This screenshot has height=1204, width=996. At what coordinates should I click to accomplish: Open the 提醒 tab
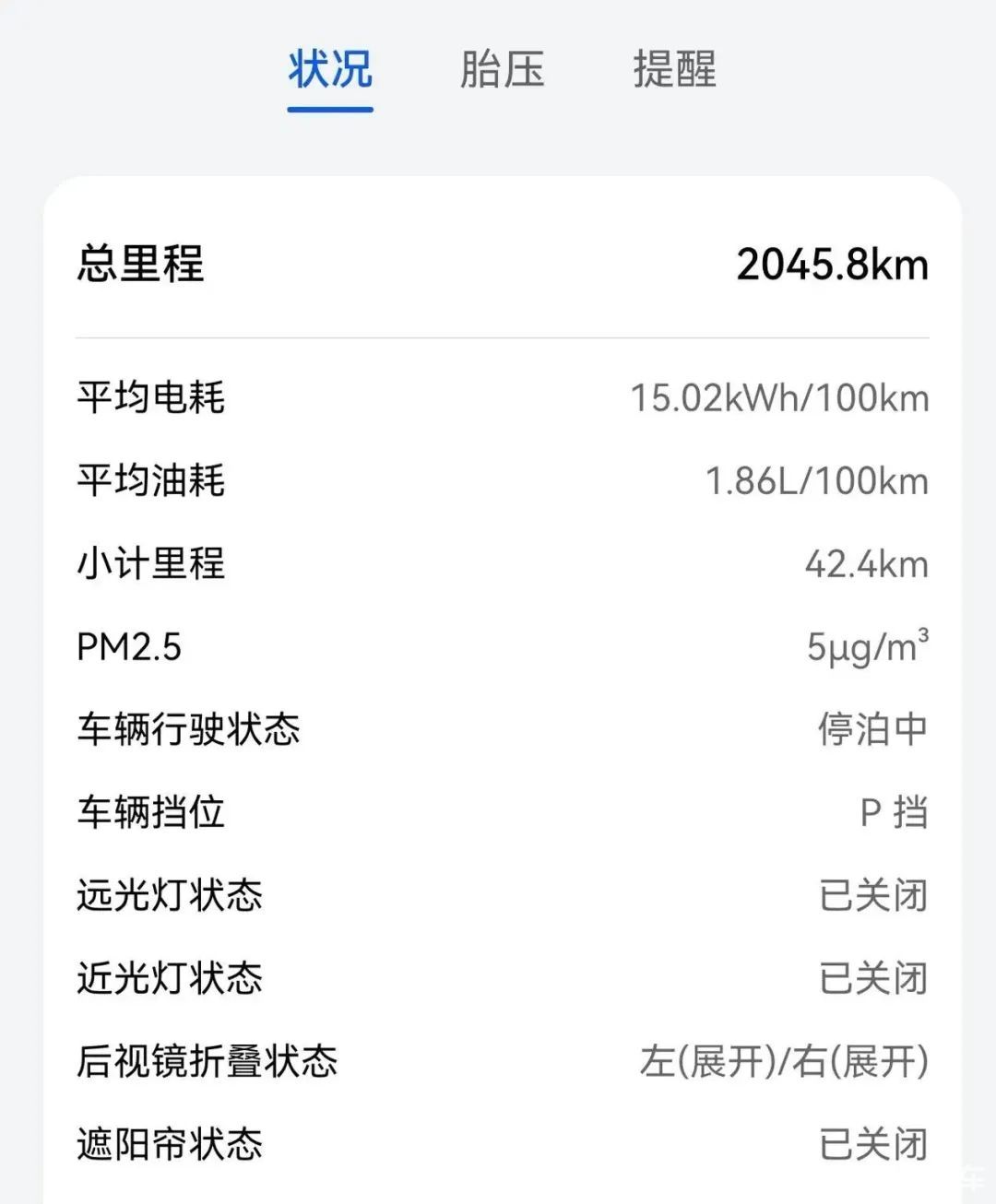point(674,70)
